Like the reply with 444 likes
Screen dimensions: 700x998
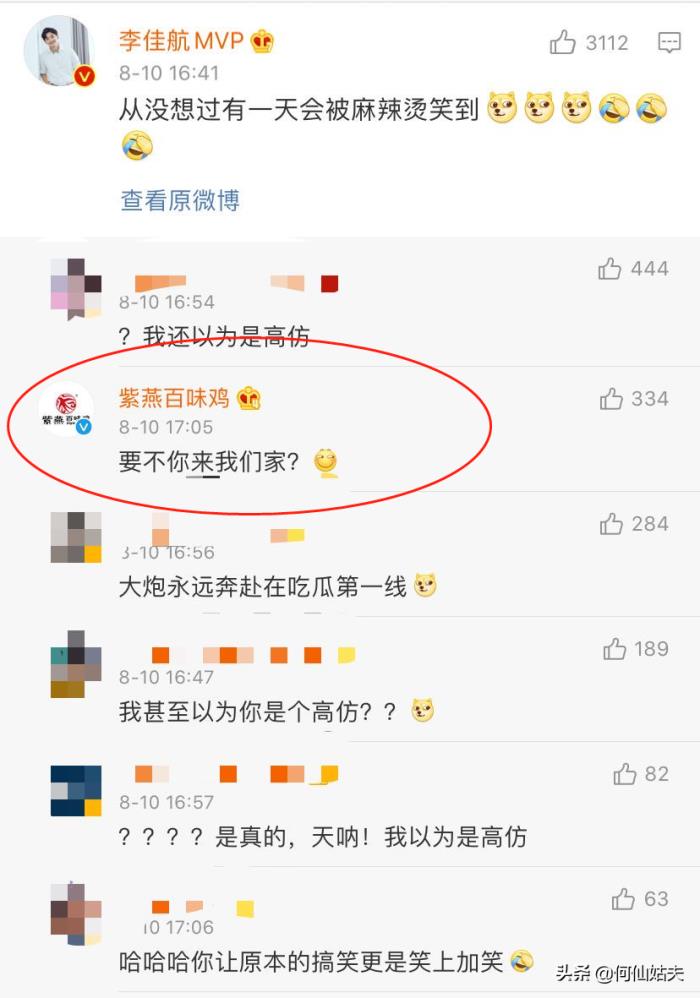click(610, 268)
